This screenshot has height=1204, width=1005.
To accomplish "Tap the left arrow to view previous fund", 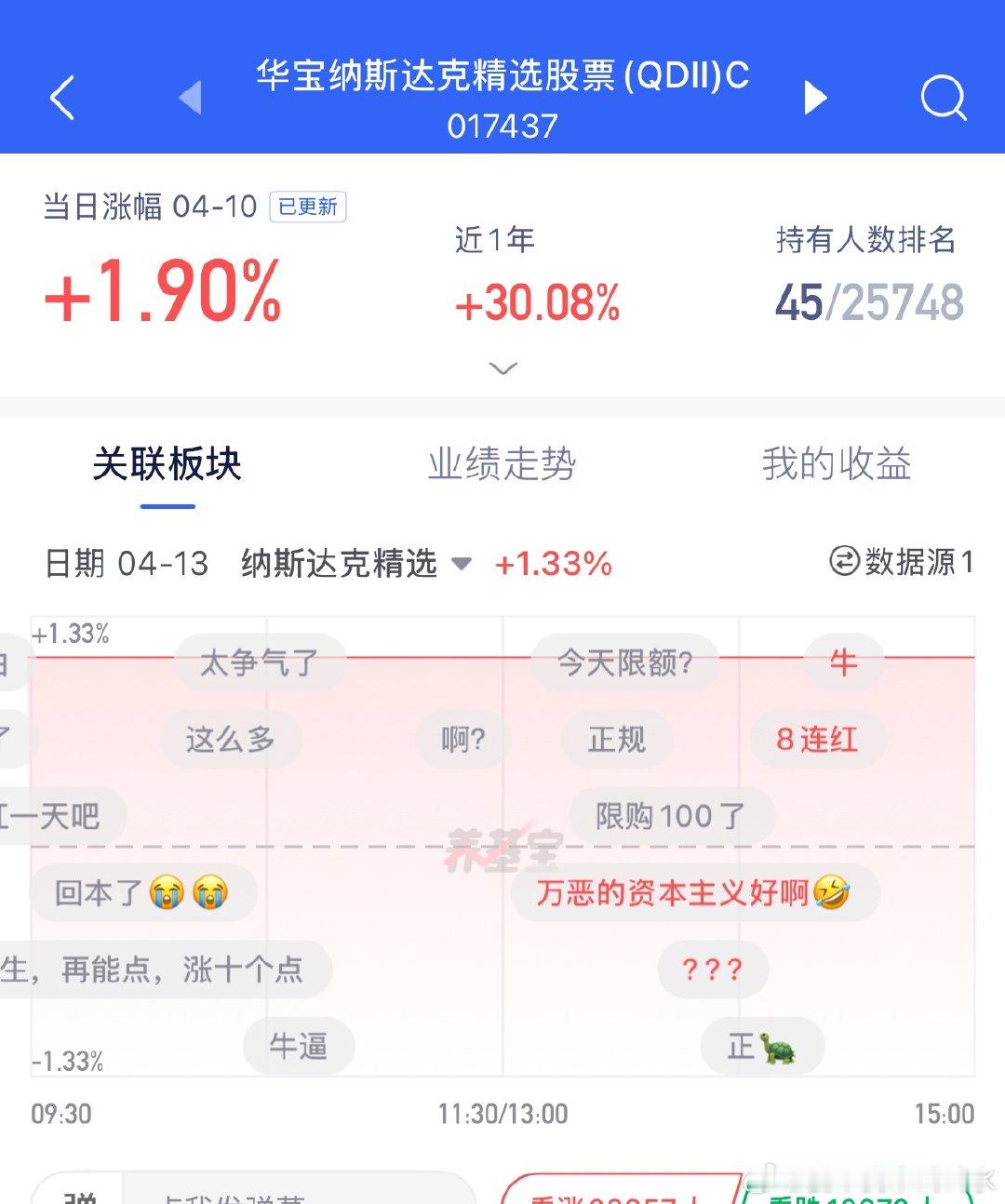I will point(191,97).
